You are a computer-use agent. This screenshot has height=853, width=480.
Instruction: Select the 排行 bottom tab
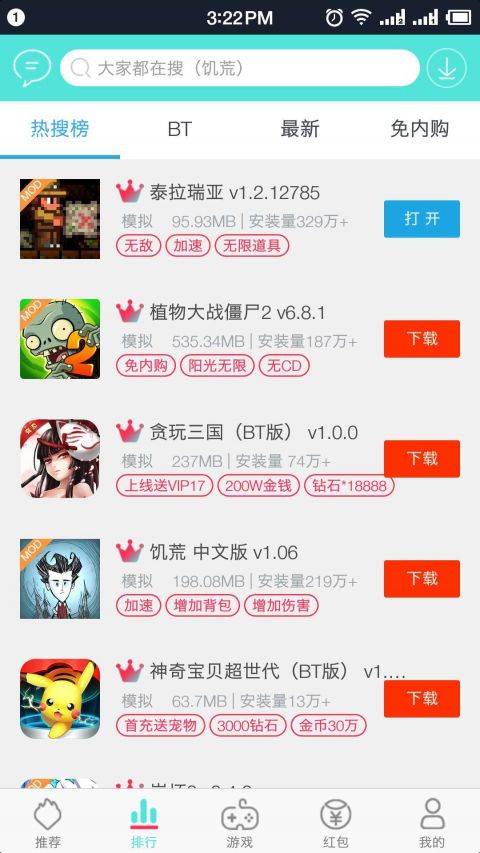(x=144, y=823)
